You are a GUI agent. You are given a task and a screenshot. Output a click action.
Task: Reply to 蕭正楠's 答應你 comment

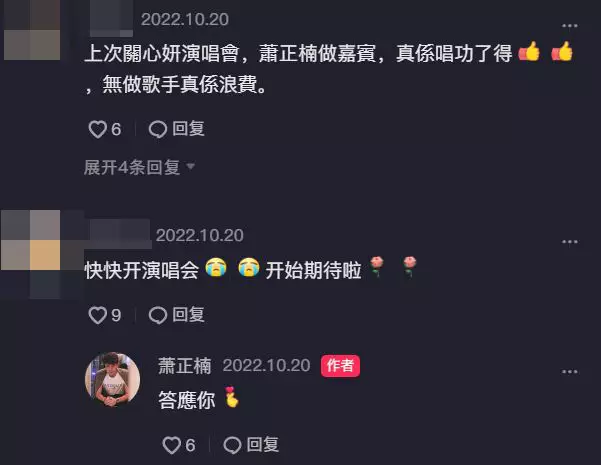click(x=251, y=444)
